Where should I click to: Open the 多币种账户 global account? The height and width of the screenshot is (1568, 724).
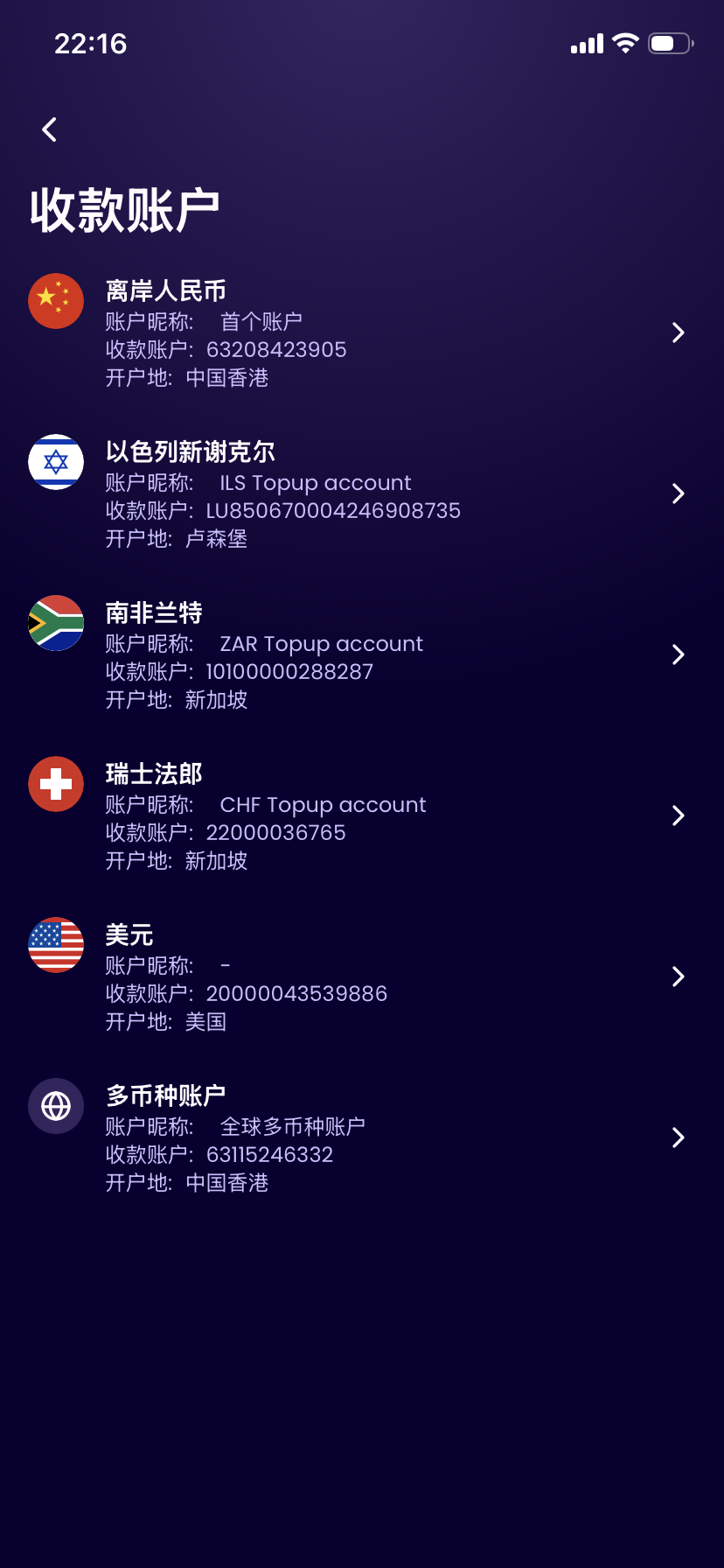tap(362, 1138)
